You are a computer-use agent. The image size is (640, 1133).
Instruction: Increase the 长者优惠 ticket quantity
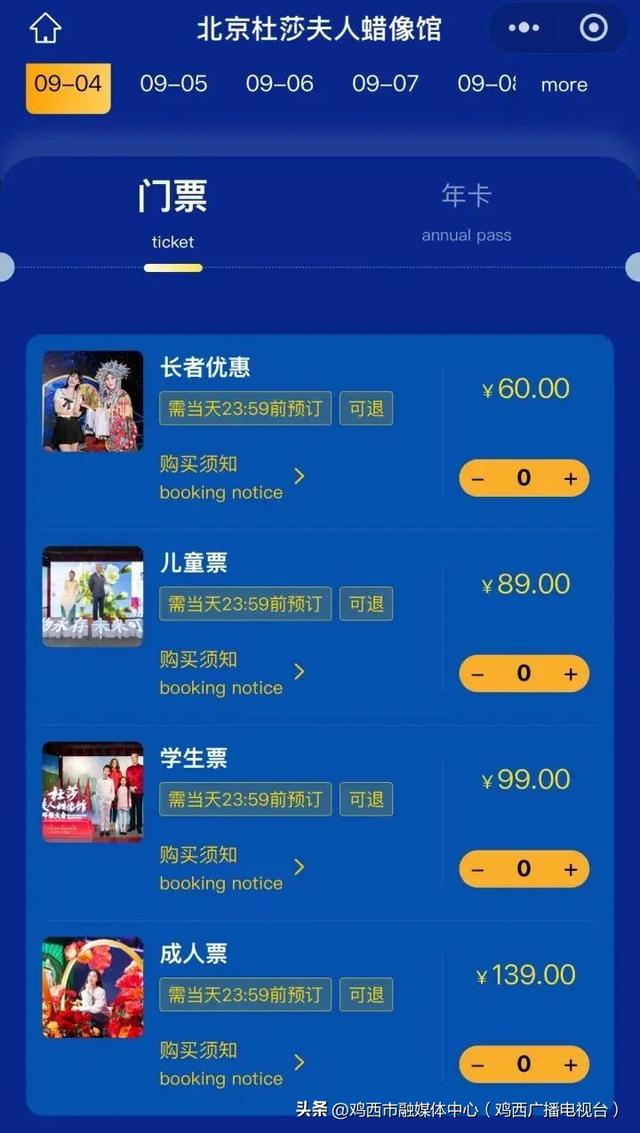click(x=570, y=479)
